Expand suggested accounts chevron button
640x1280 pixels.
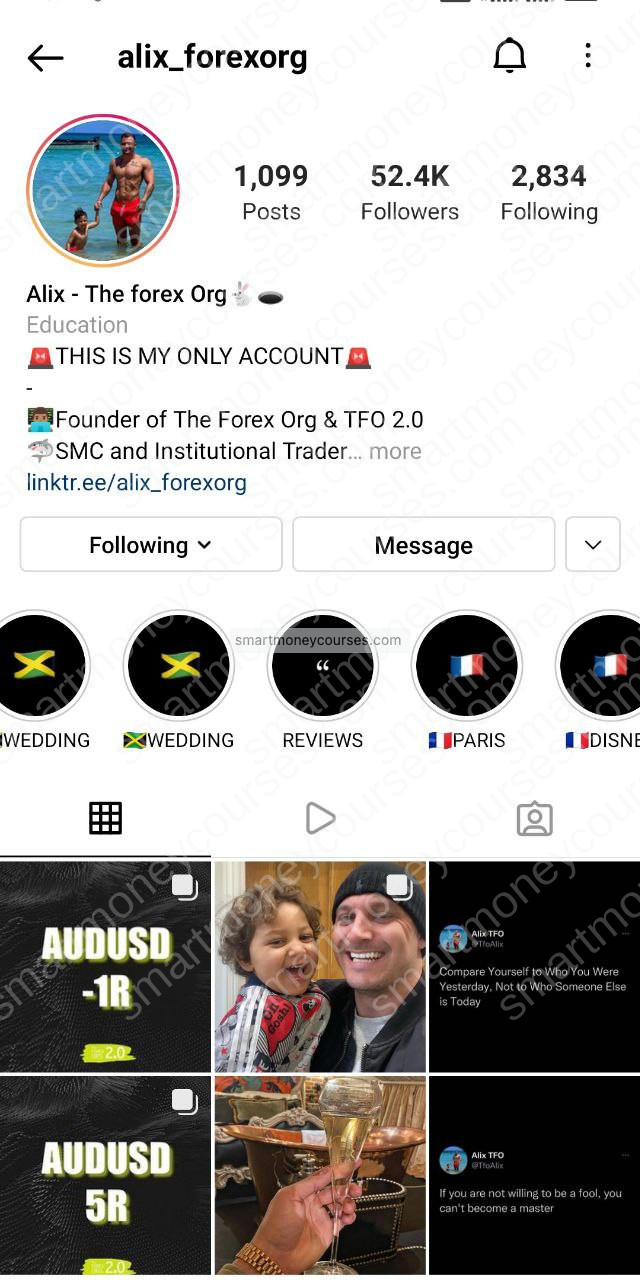[x=593, y=545]
